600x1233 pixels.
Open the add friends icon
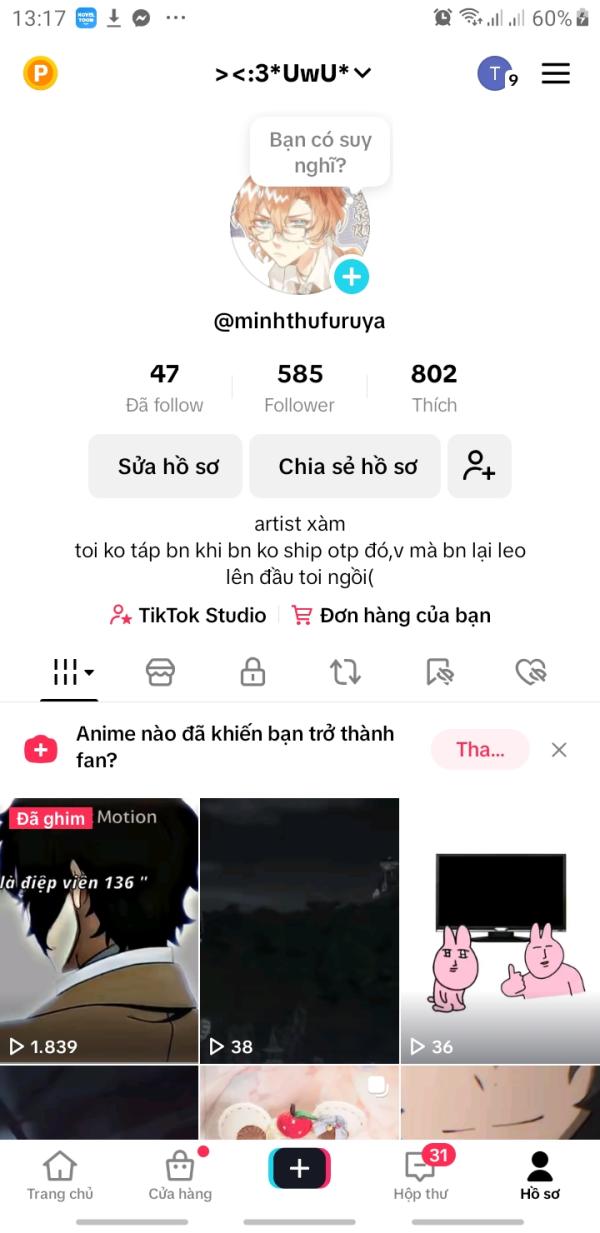coord(479,466)
